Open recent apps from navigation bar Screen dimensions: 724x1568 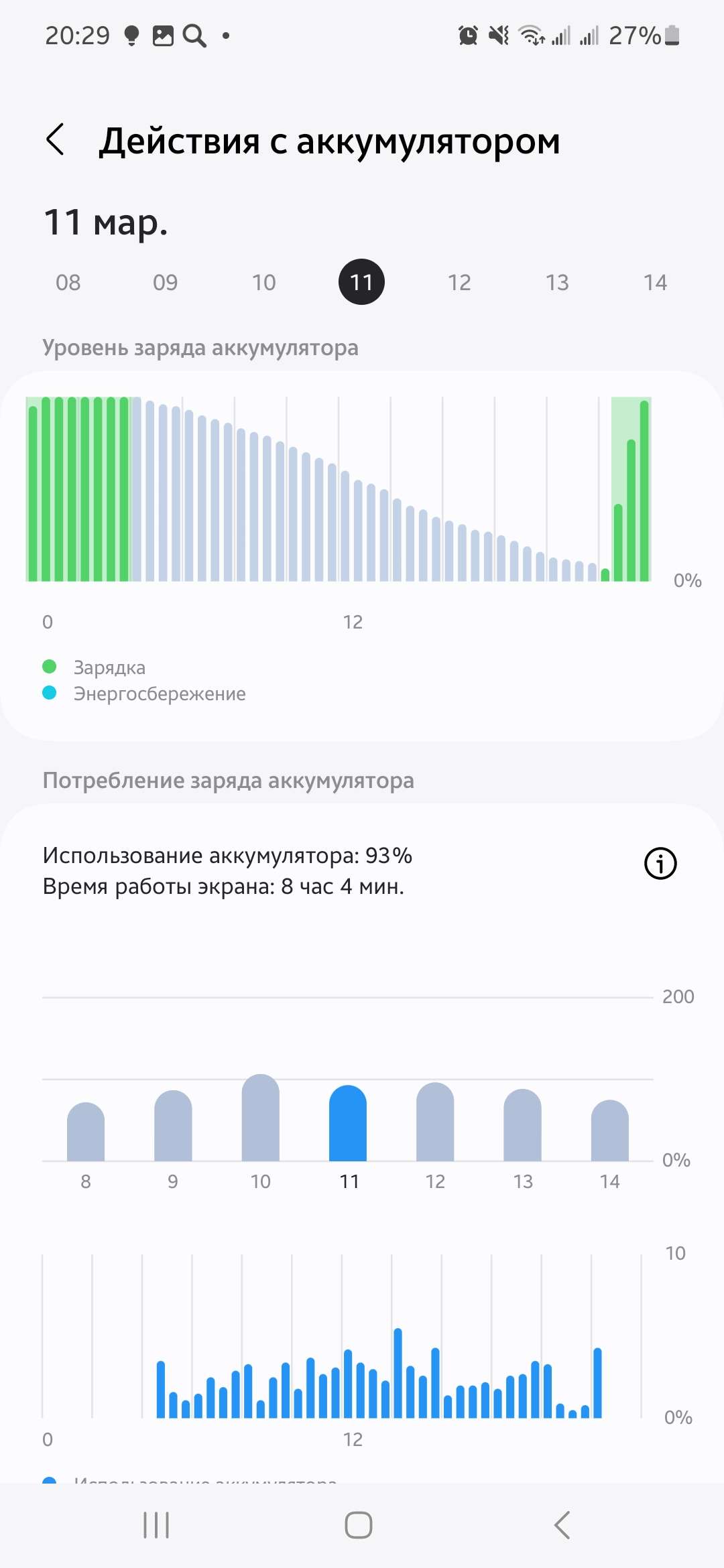pyautogui.click(x=156, y=1525)
